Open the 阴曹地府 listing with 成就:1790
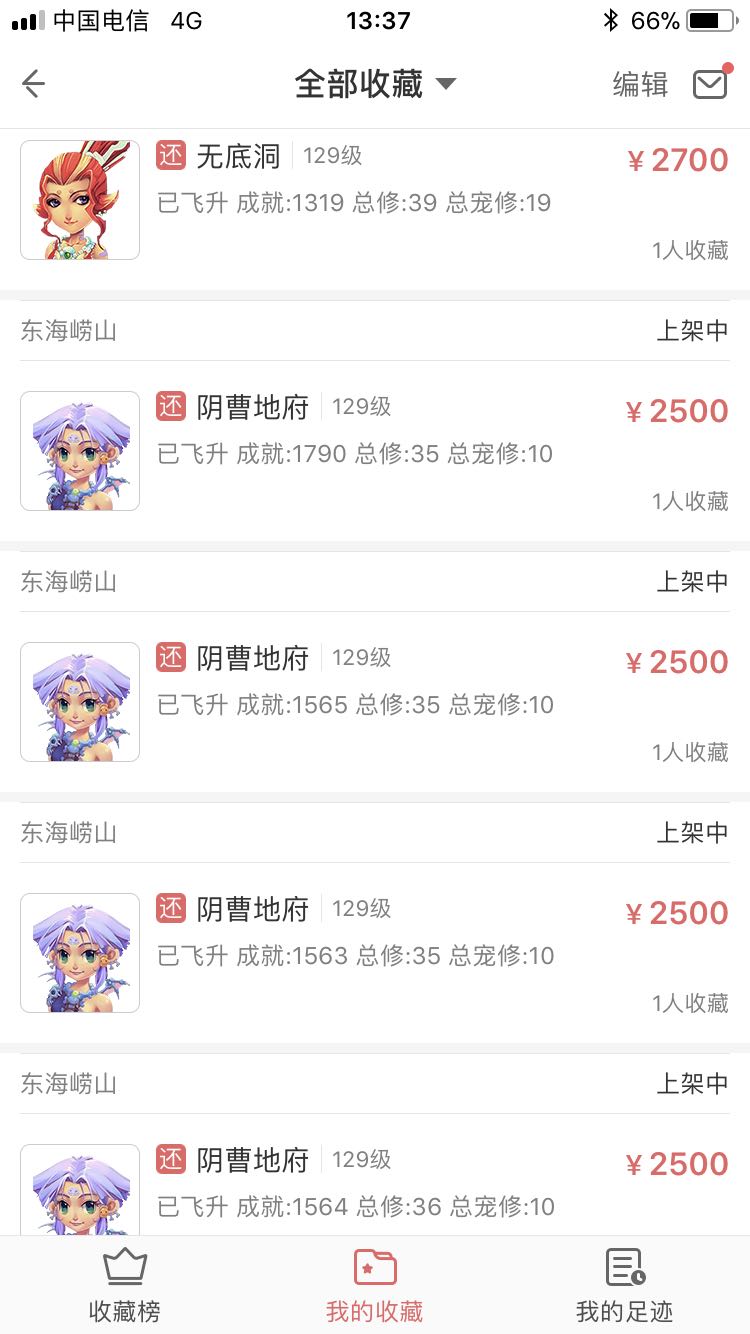750x1334 pixels. pos(375,451)
